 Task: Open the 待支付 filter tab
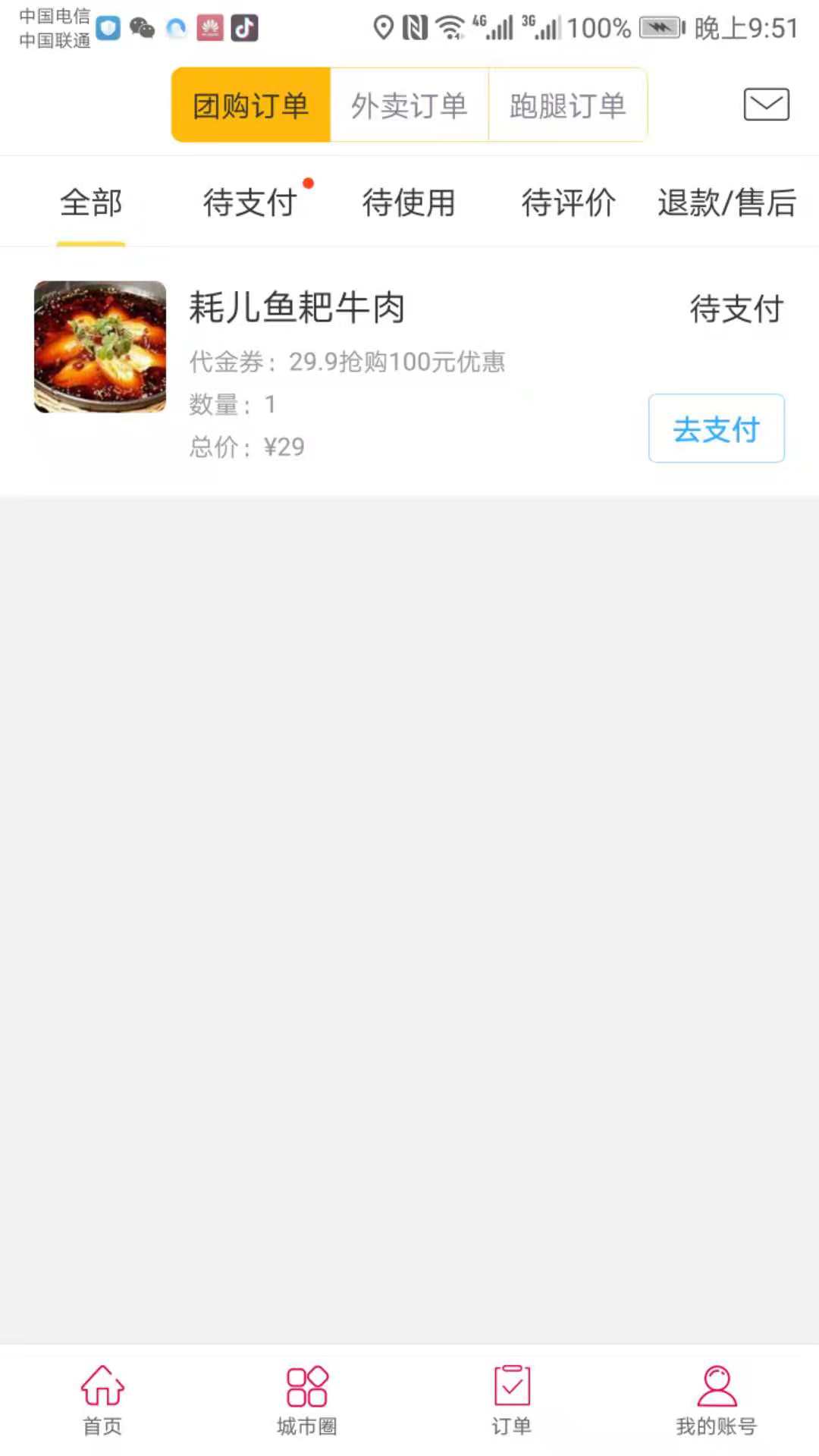[x=249, y=202]
